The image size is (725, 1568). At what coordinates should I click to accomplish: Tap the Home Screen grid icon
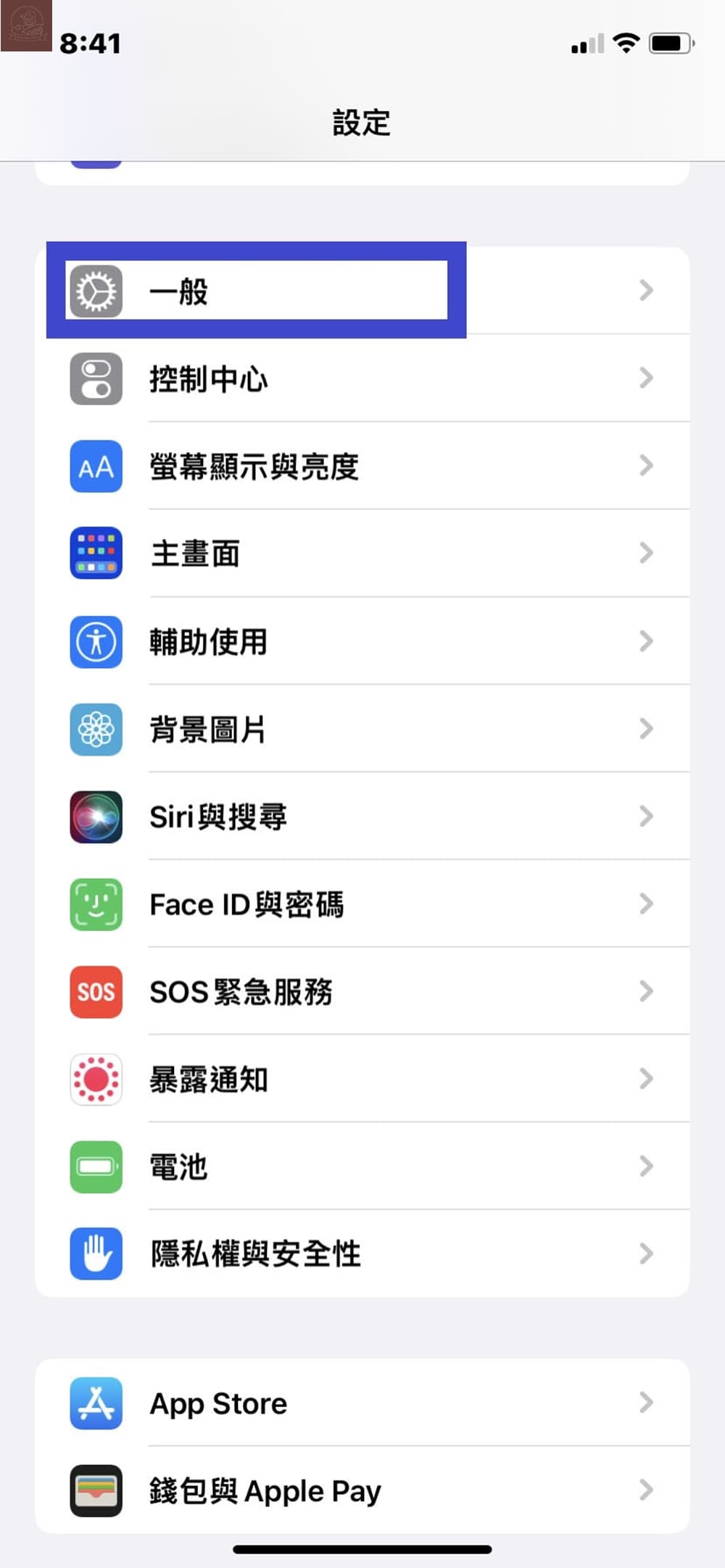95,554
